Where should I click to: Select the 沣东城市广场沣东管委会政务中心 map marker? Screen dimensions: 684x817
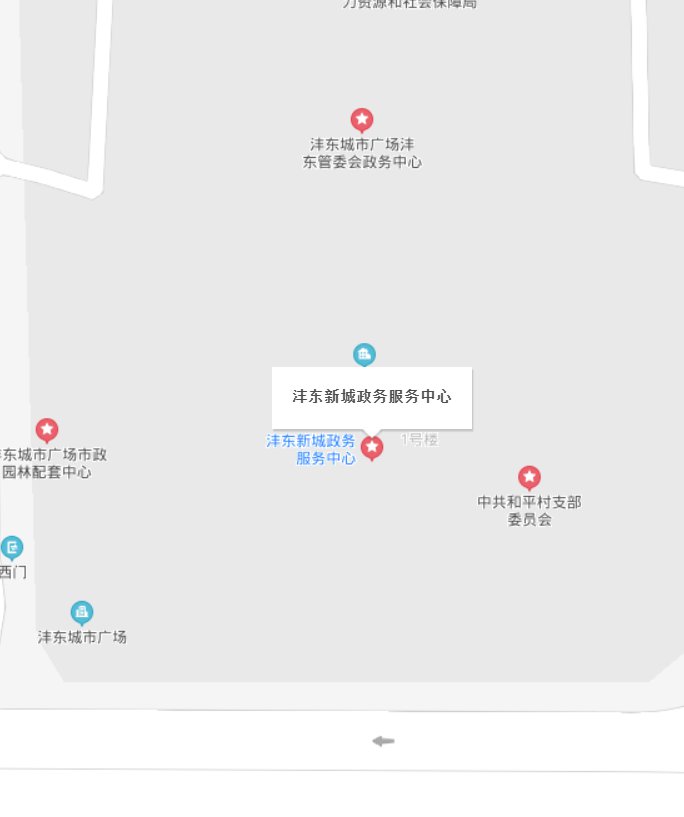click(x=362, y=121)
